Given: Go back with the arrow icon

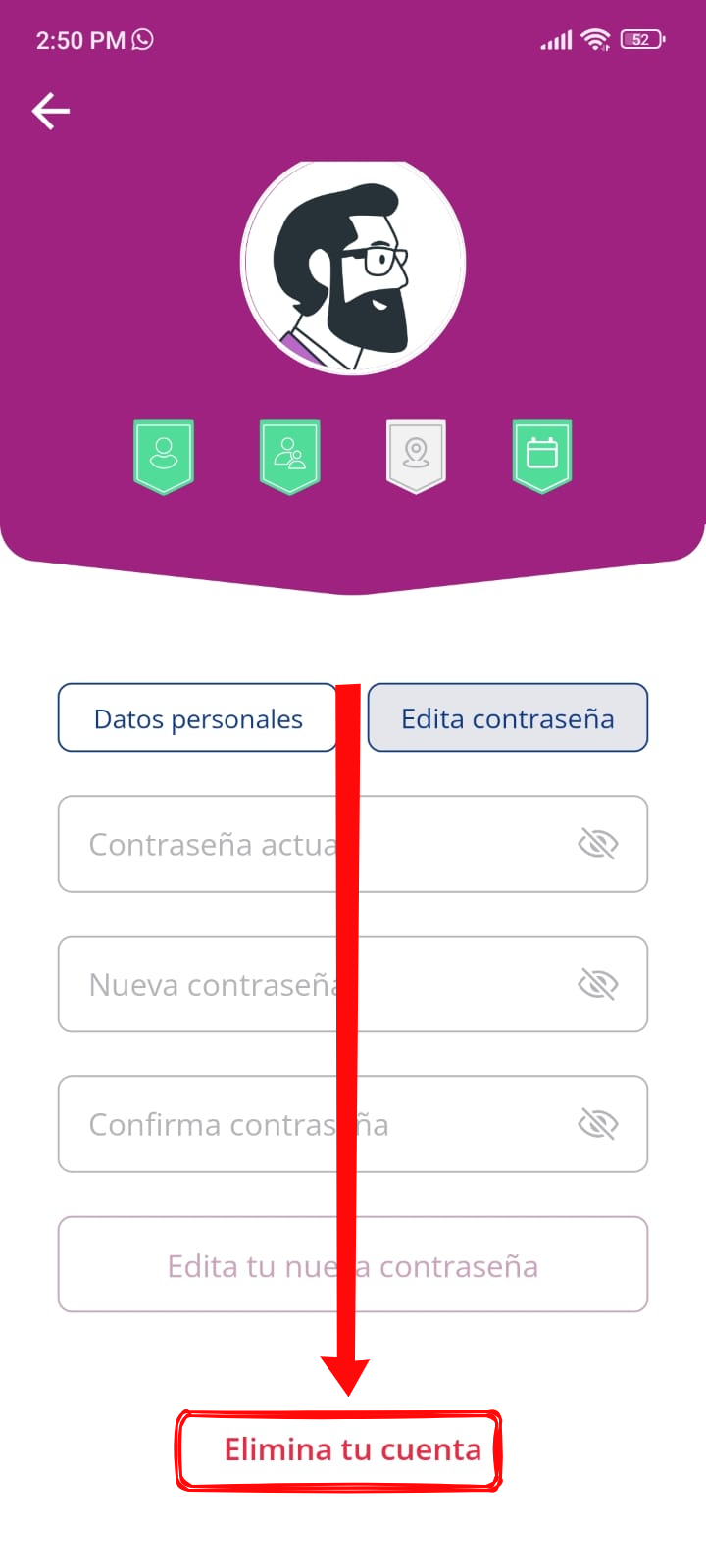Looking at the screenshot, I should [51, 111].
